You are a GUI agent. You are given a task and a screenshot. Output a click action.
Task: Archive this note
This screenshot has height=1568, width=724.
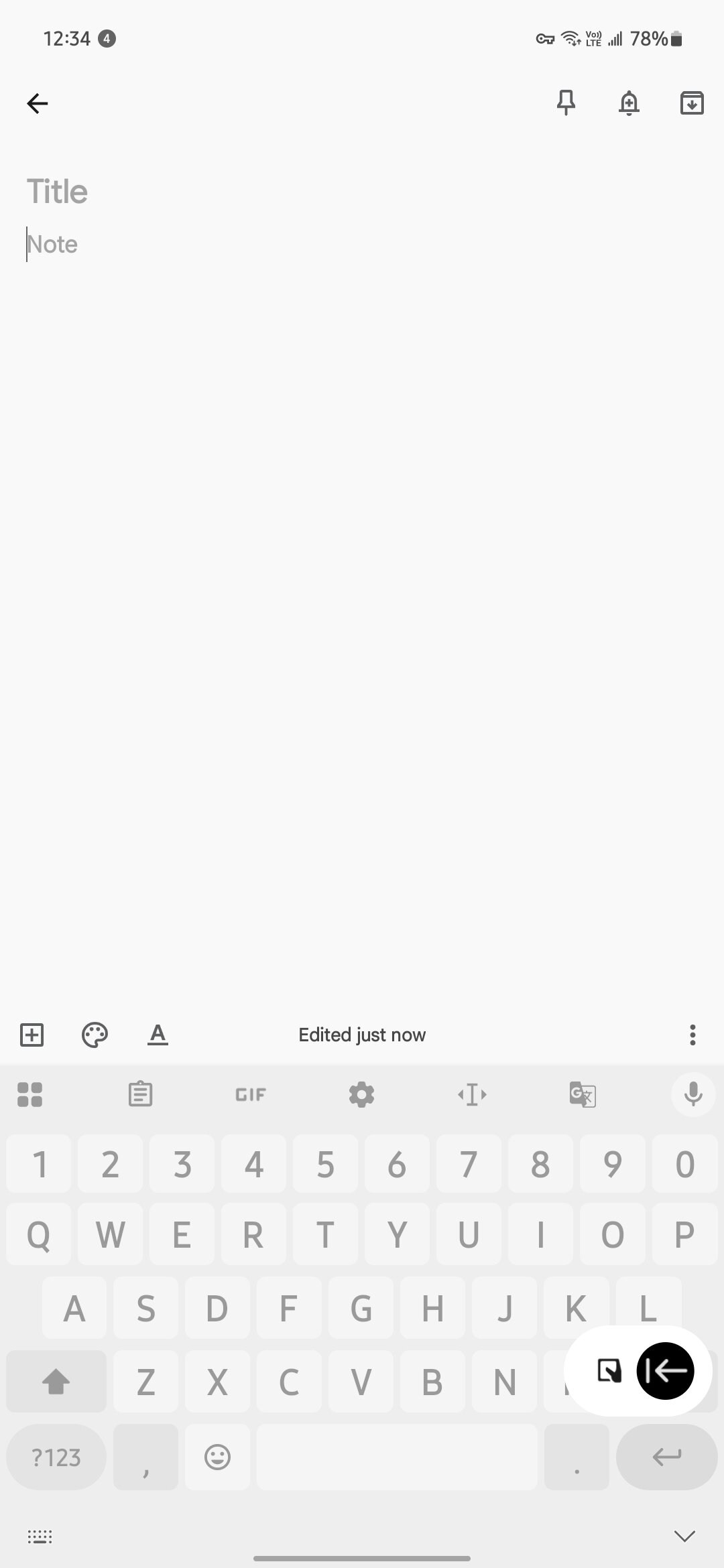692,103
